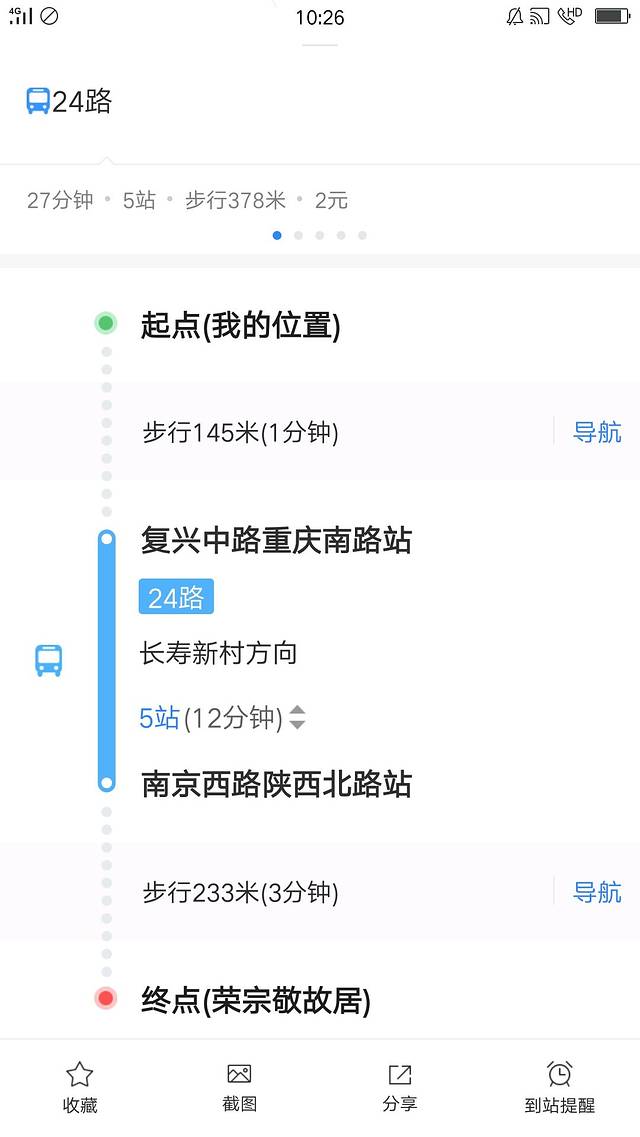The width and height of the screenshot is (640, 1137).
Task: Start navigation for the 145-meter walk
Action: (596, 432)
